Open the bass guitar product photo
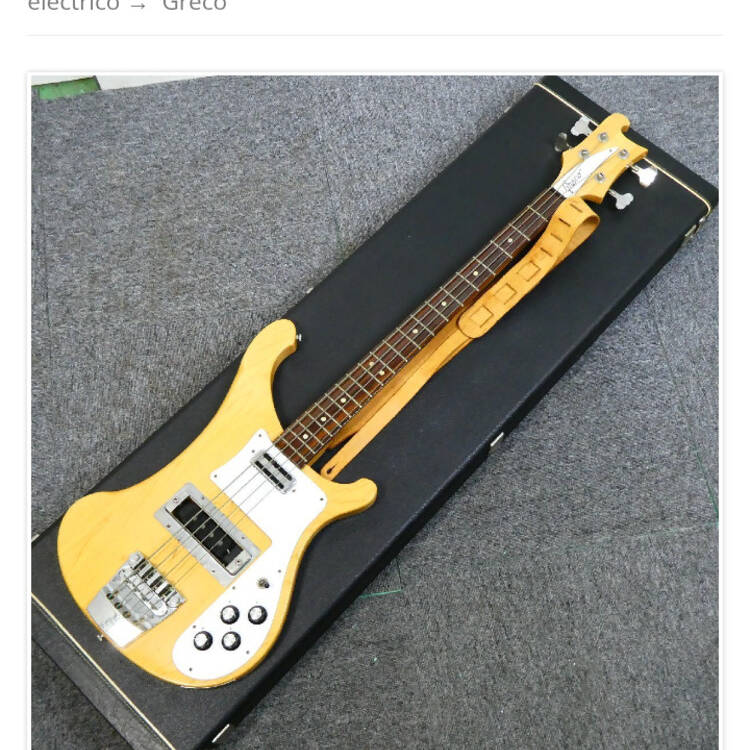Screen dimensions: 750x750 tap(374, 410)
